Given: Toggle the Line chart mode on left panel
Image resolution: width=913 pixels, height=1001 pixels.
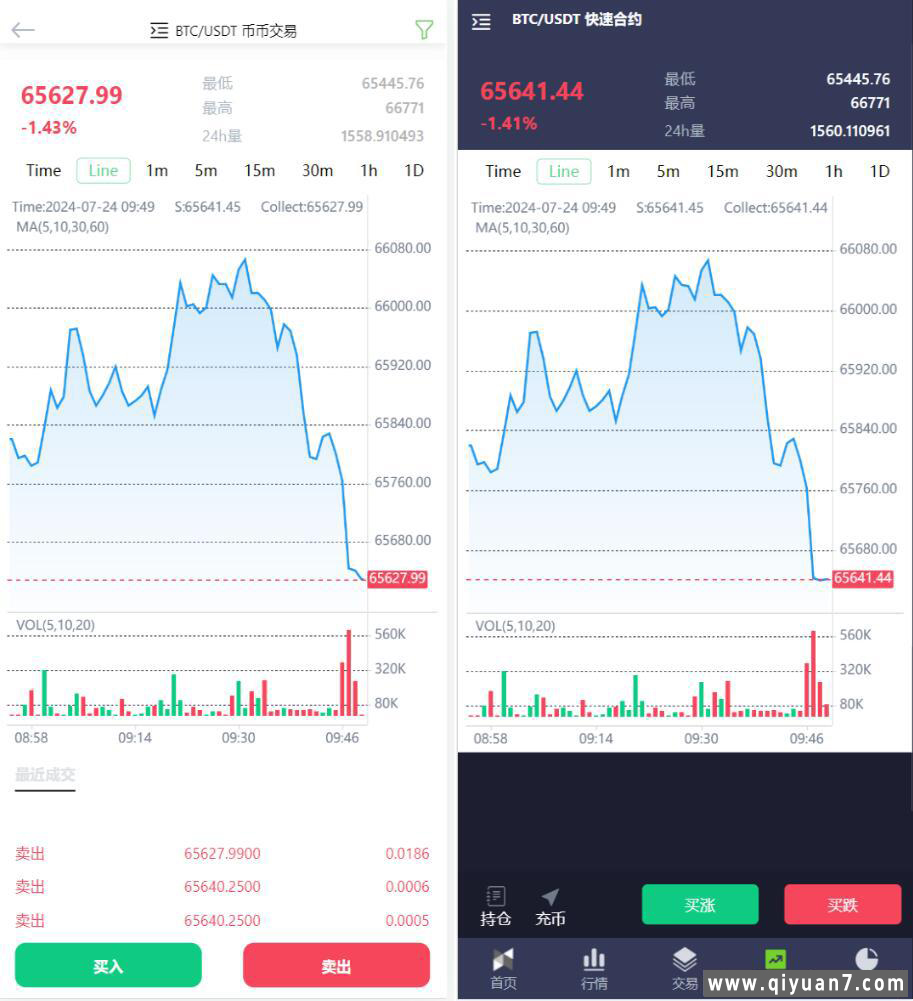Looking at the screenshot, I should click(103, 170).
